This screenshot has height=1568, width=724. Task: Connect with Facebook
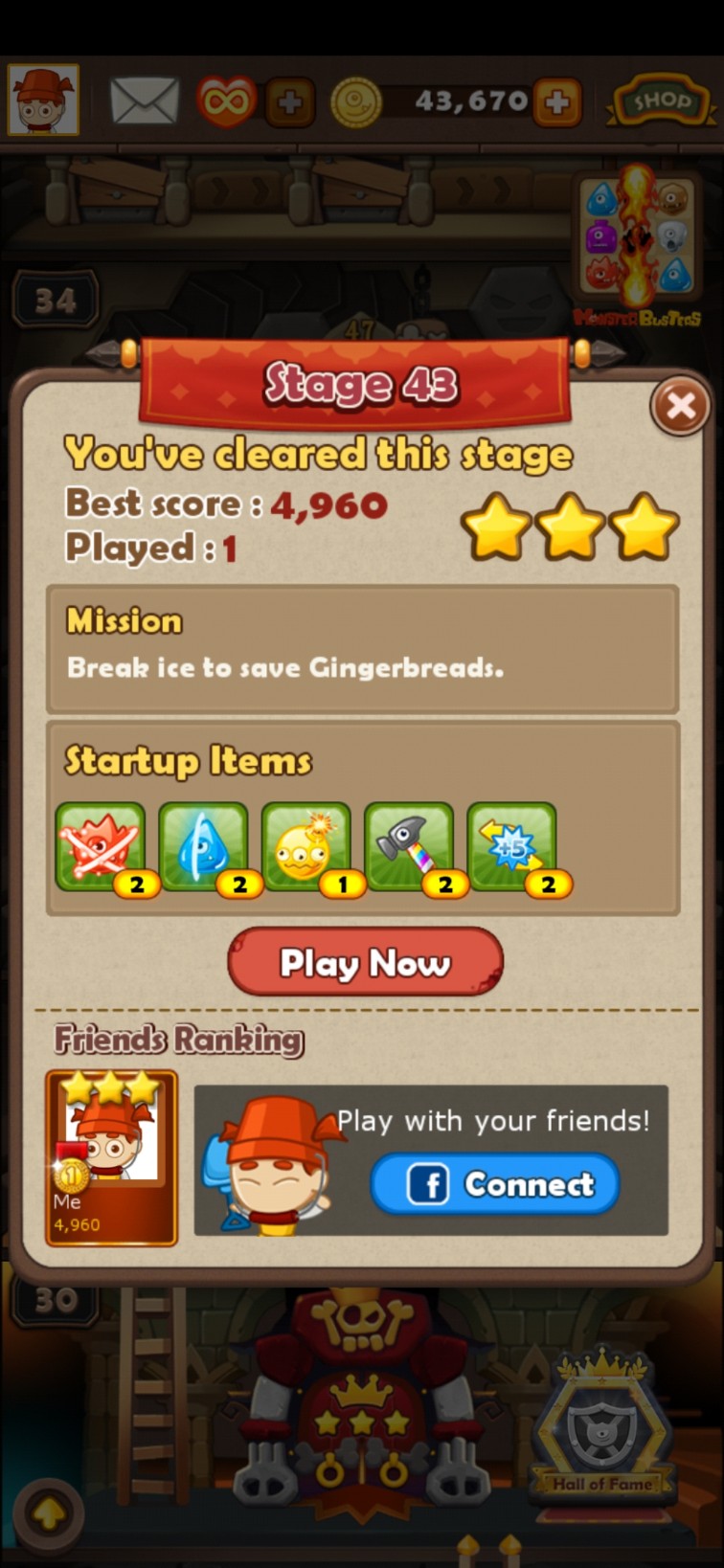[x=495, y=1184]
